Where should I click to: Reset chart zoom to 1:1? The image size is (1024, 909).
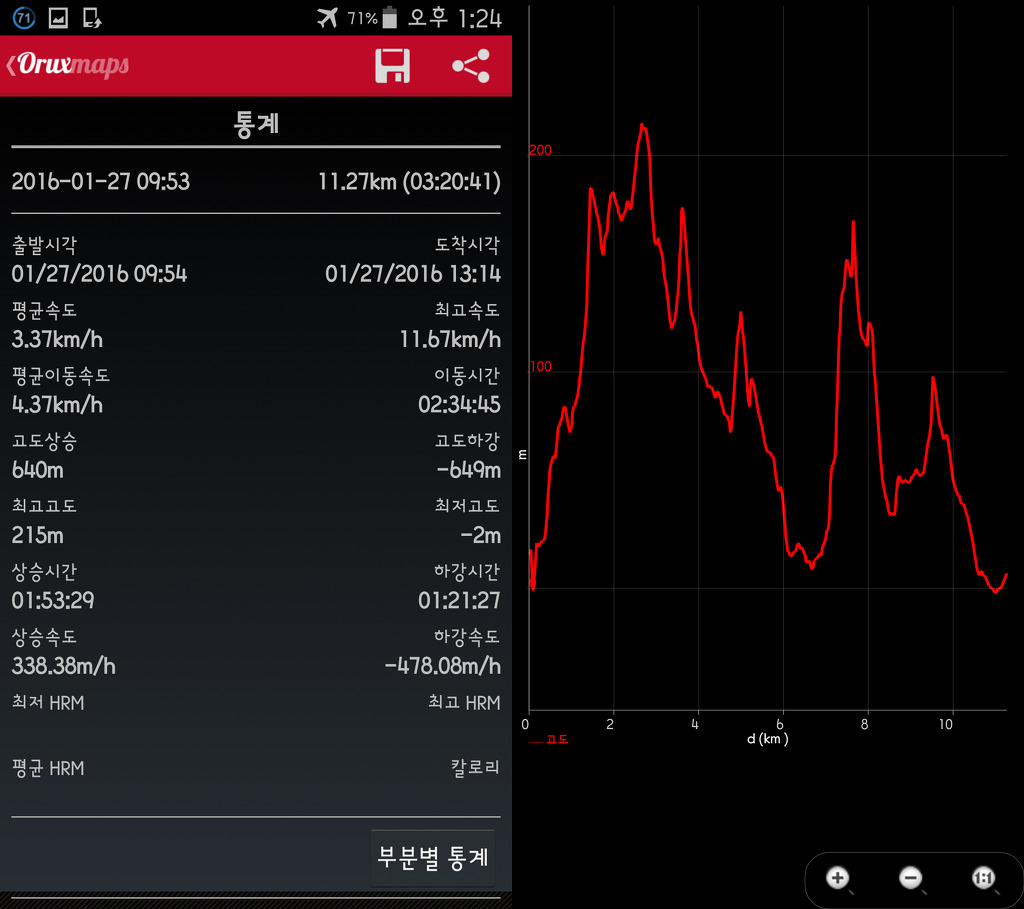point(983,878)
